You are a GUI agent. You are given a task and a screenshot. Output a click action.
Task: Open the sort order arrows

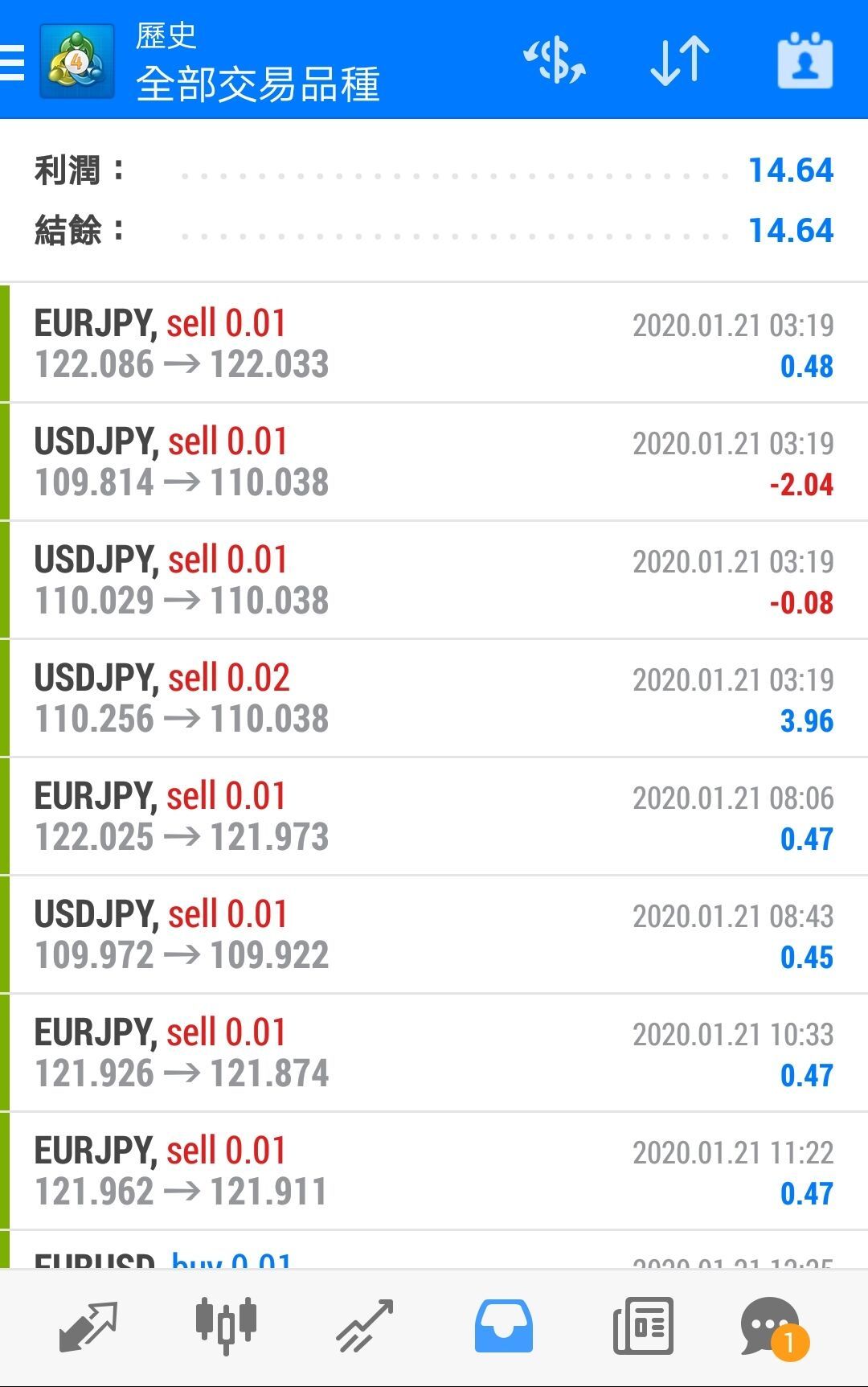click(x=680, y=61)
